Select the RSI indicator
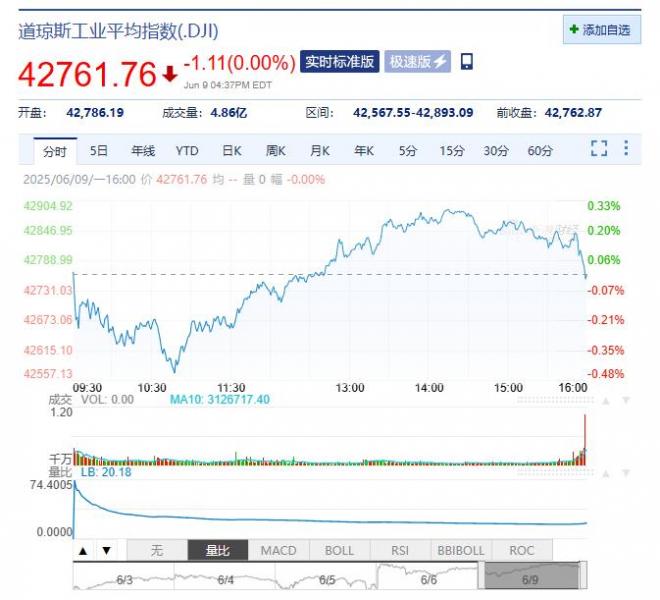The image size is (660, 600). click(399, 550)
